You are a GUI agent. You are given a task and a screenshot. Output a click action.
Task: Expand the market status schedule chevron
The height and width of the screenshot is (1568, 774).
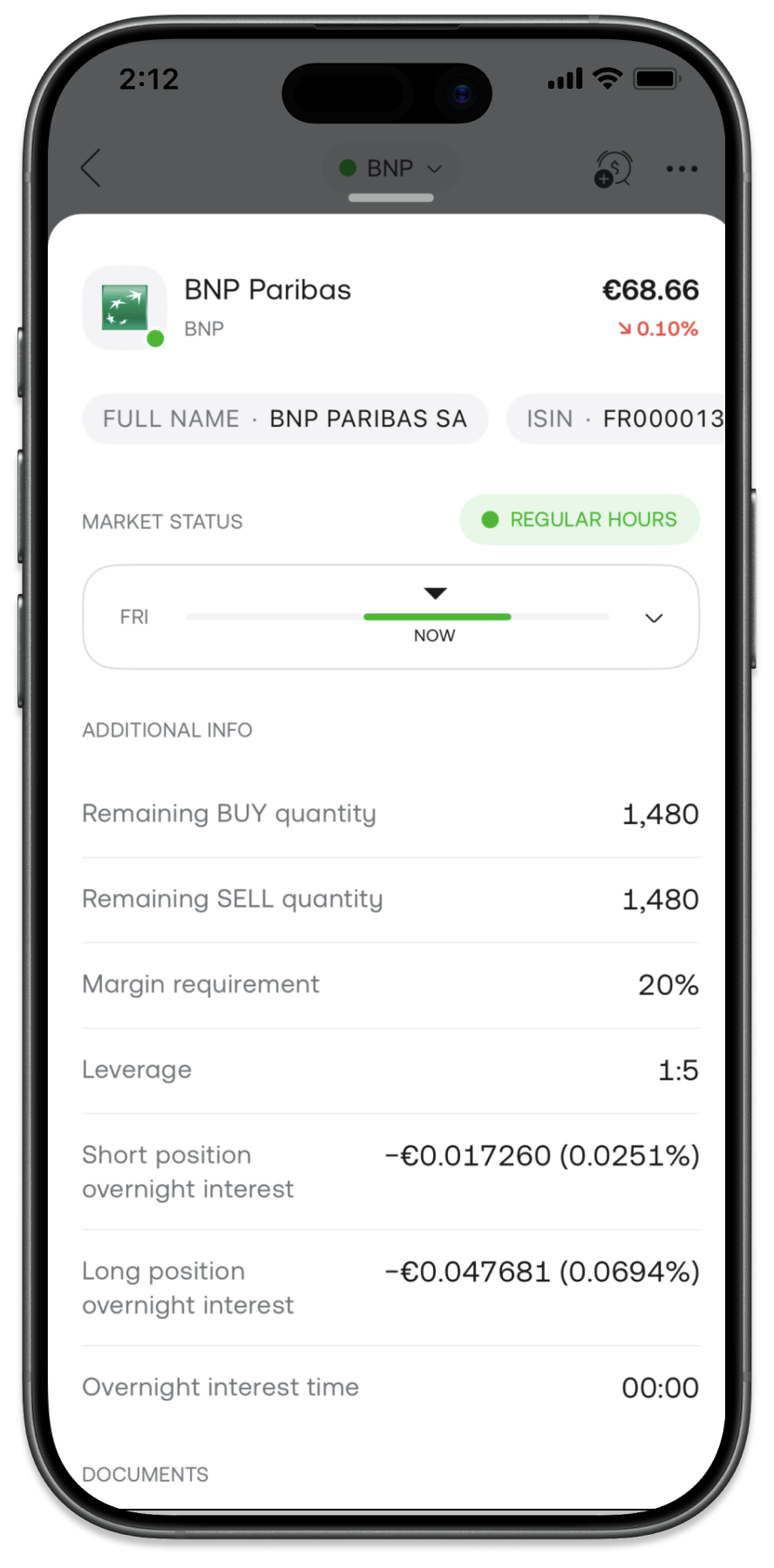coord(654,618)
